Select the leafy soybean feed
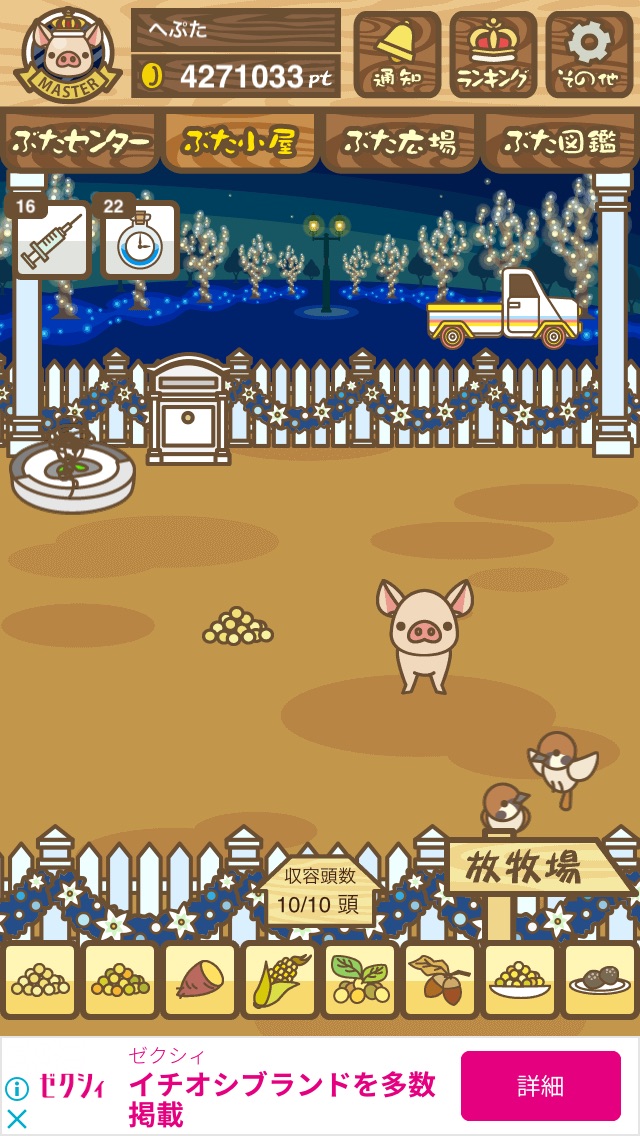The width and height of the screenshot is (640, 1136). click(360, 980)
